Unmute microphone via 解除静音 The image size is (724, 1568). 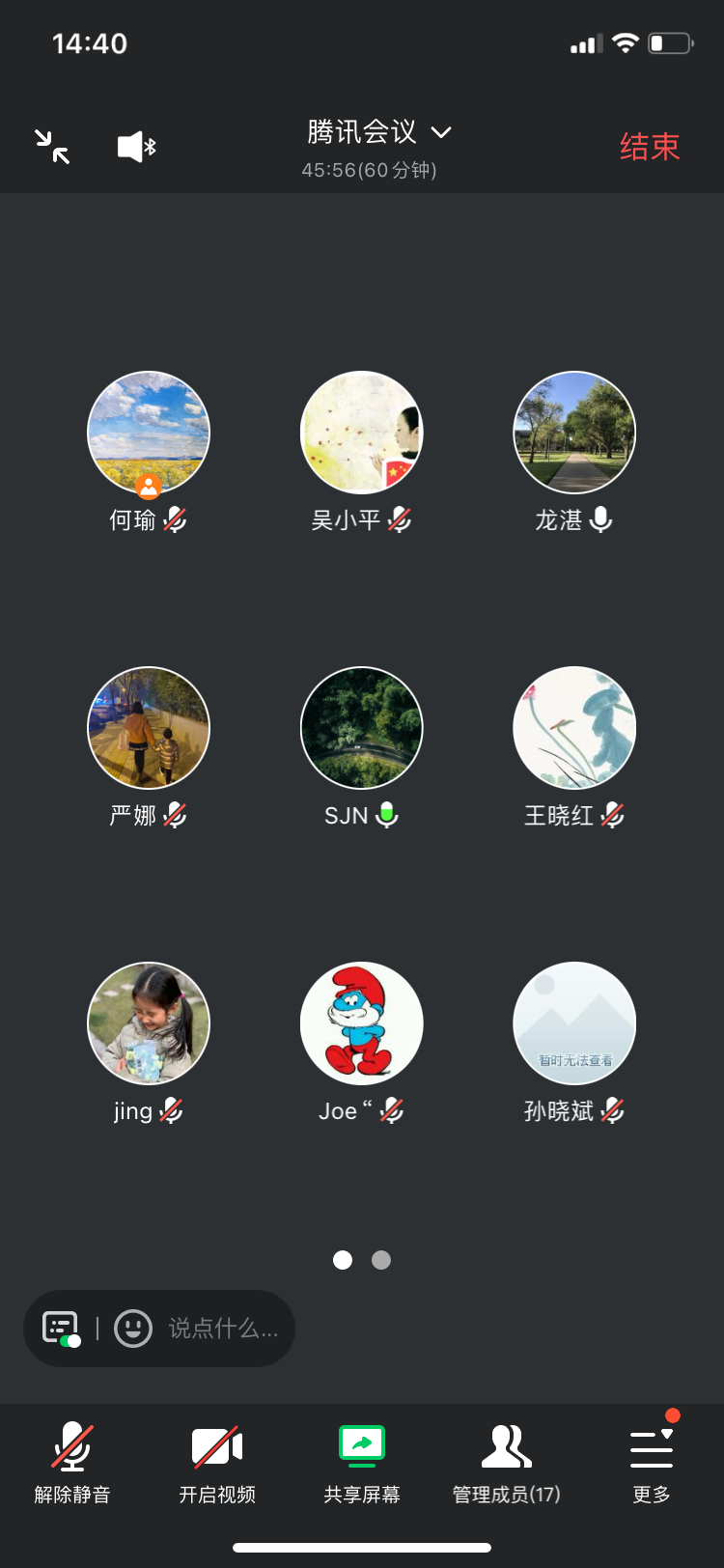[x=72, y=1462]
